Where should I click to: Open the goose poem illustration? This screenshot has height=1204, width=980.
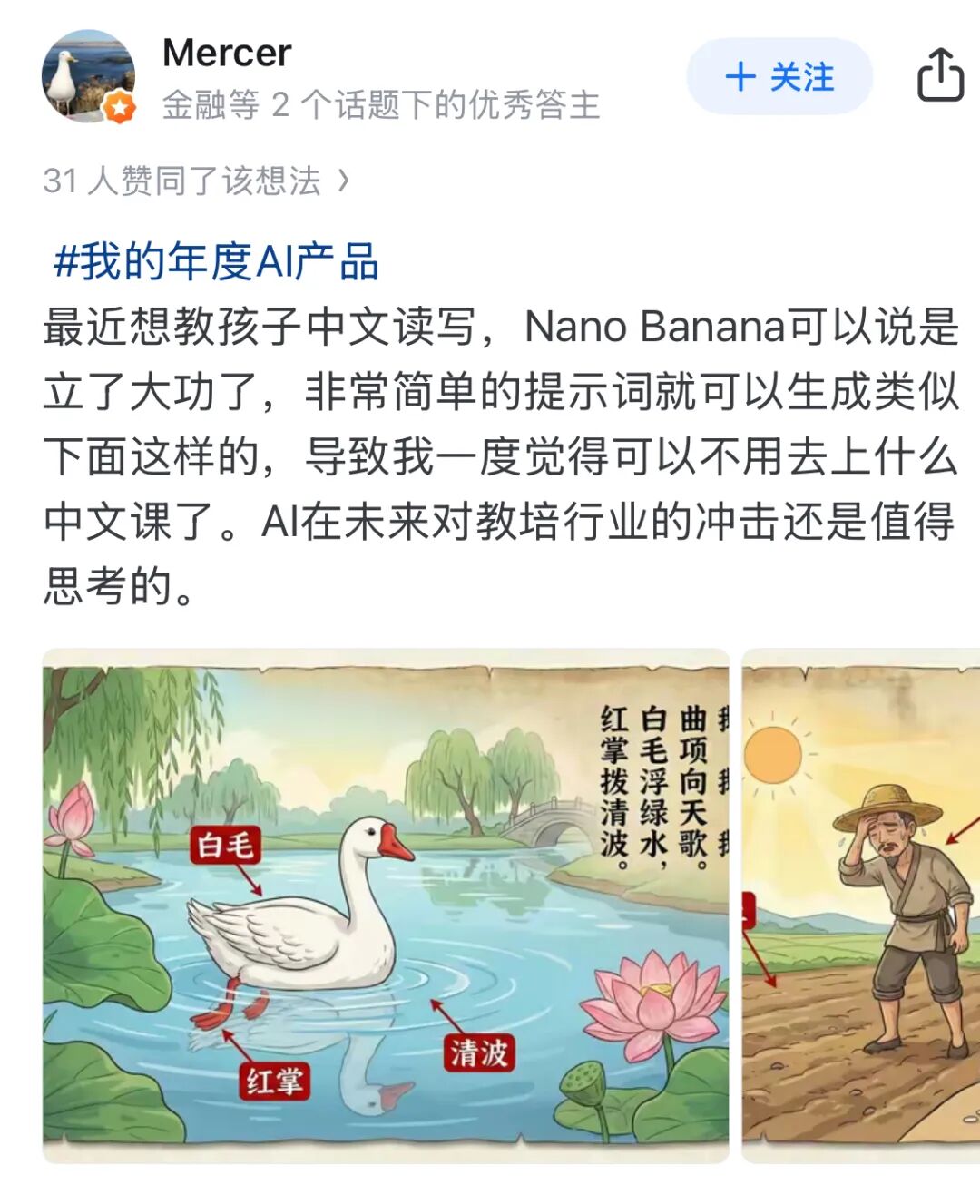click(x=386, y=905)
